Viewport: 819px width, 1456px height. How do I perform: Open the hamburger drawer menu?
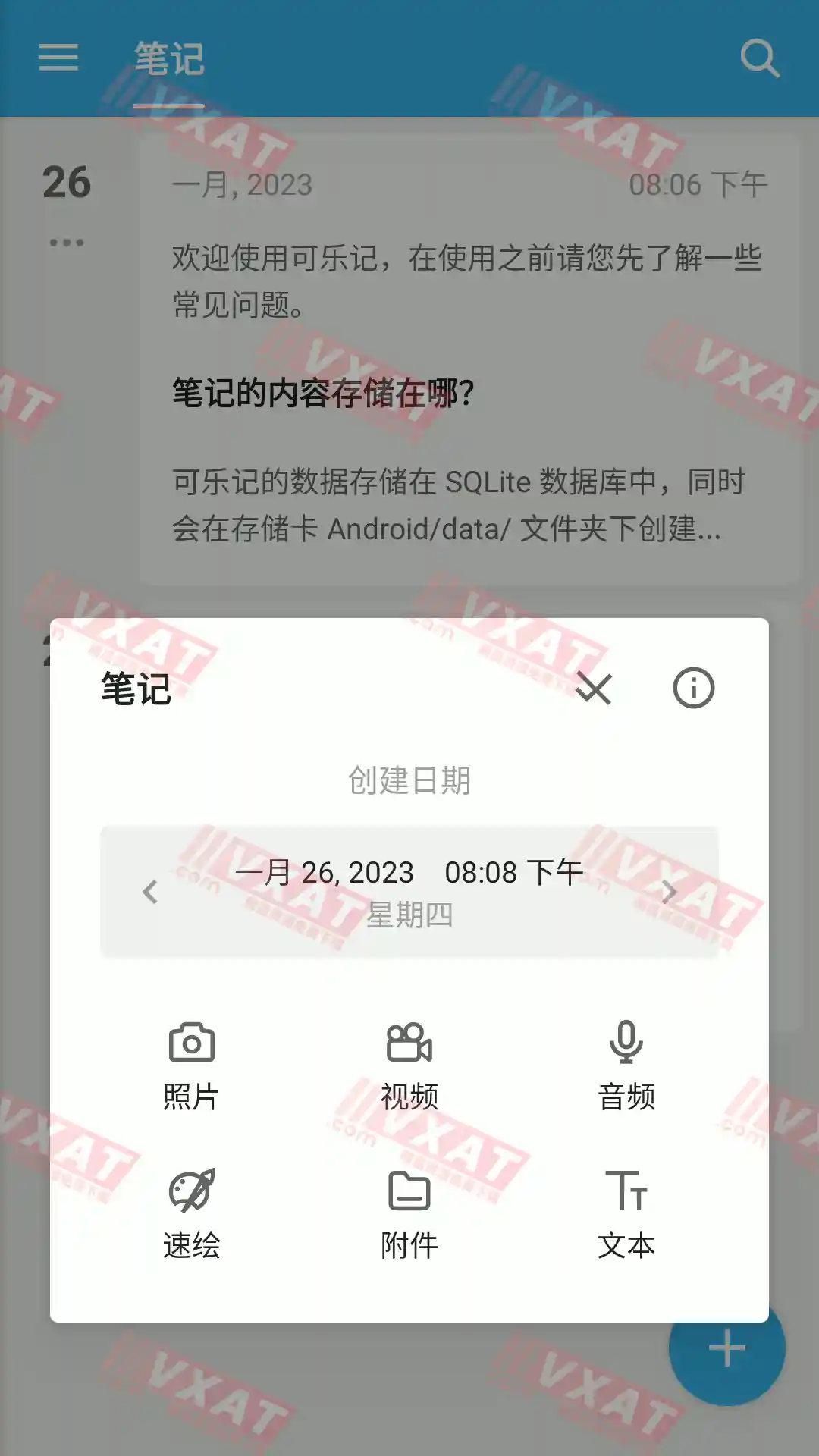pyautogui.click(x=58, y=58)
